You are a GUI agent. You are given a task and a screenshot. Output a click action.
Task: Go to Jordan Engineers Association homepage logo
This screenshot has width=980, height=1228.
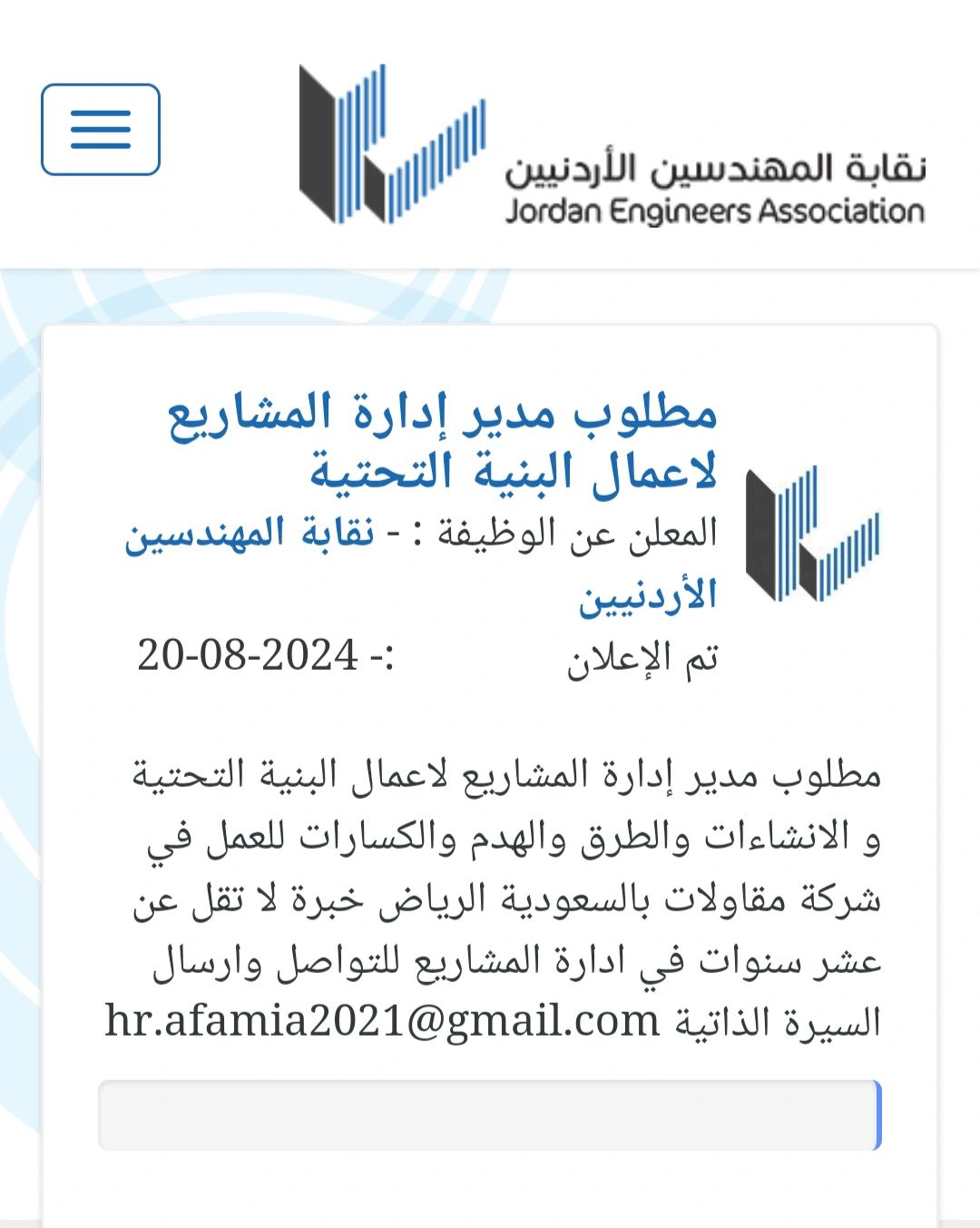pyautogui.click(x=612, y=145)
